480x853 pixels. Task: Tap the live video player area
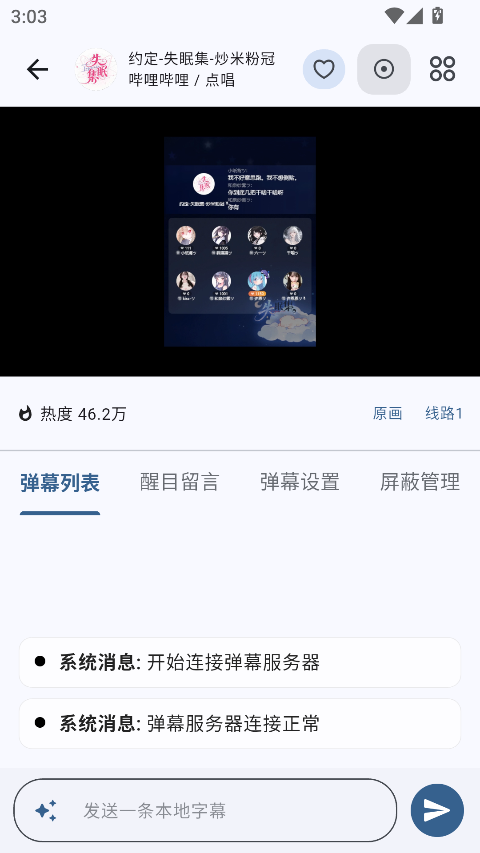(240, 242)
